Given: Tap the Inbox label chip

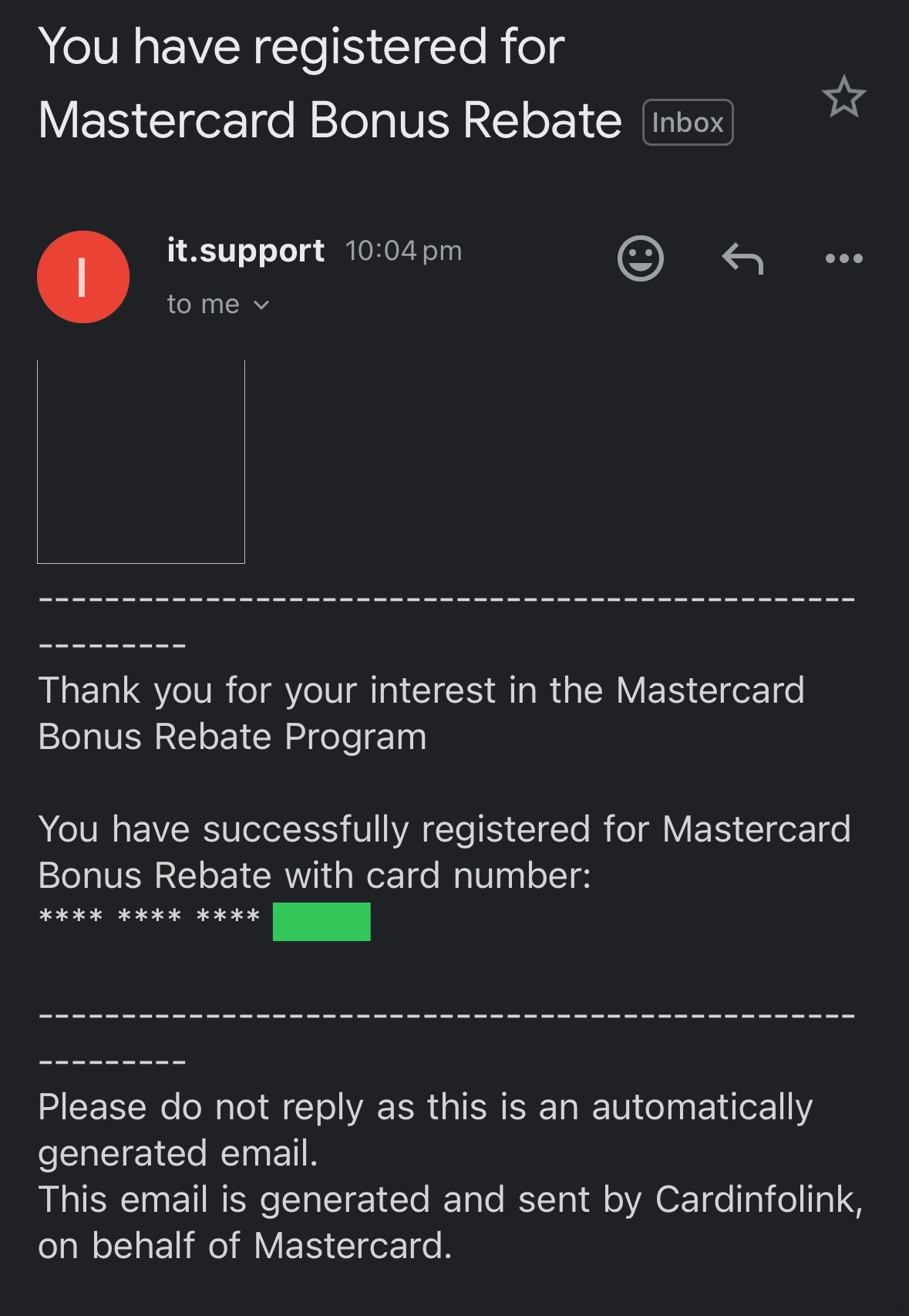Looking at the screenshot, I should [687, 123].
